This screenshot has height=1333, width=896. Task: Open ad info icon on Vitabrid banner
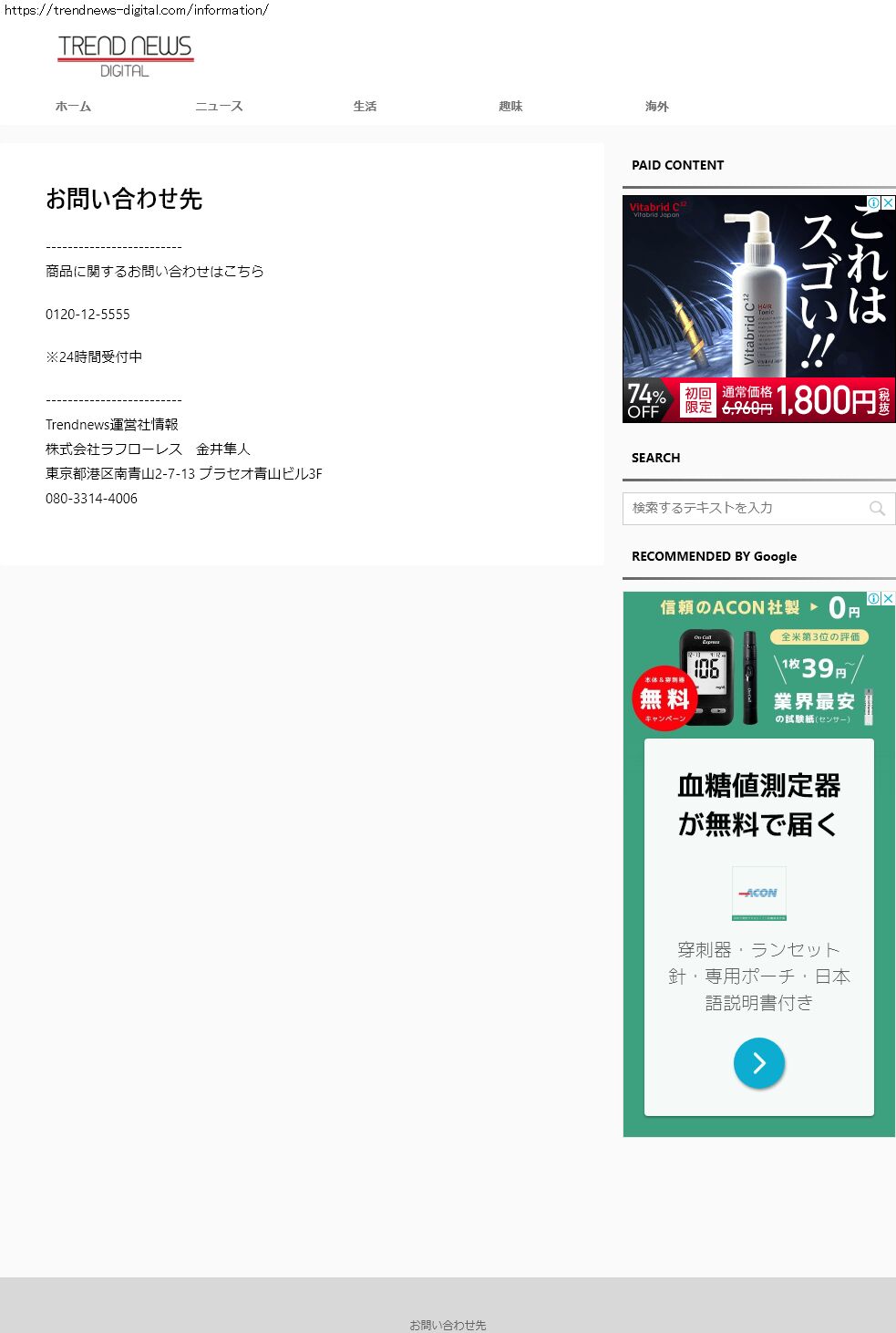tap(873, 202)
